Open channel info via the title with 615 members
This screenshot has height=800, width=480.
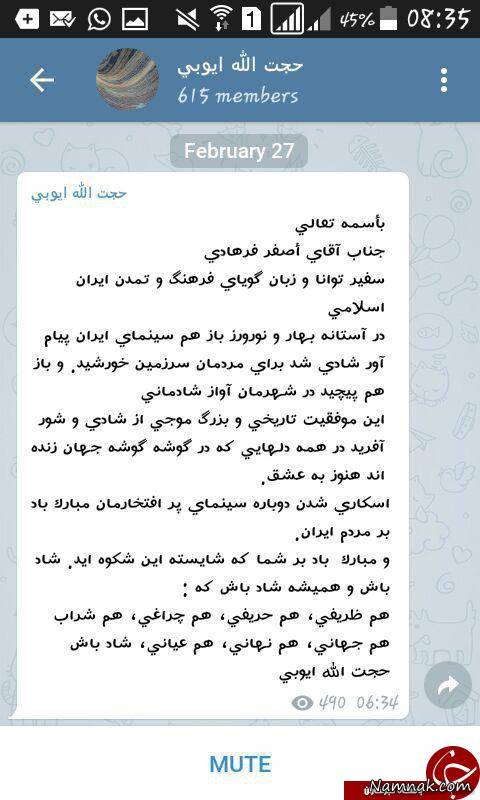pyautogui.click(x=240, y=80)
